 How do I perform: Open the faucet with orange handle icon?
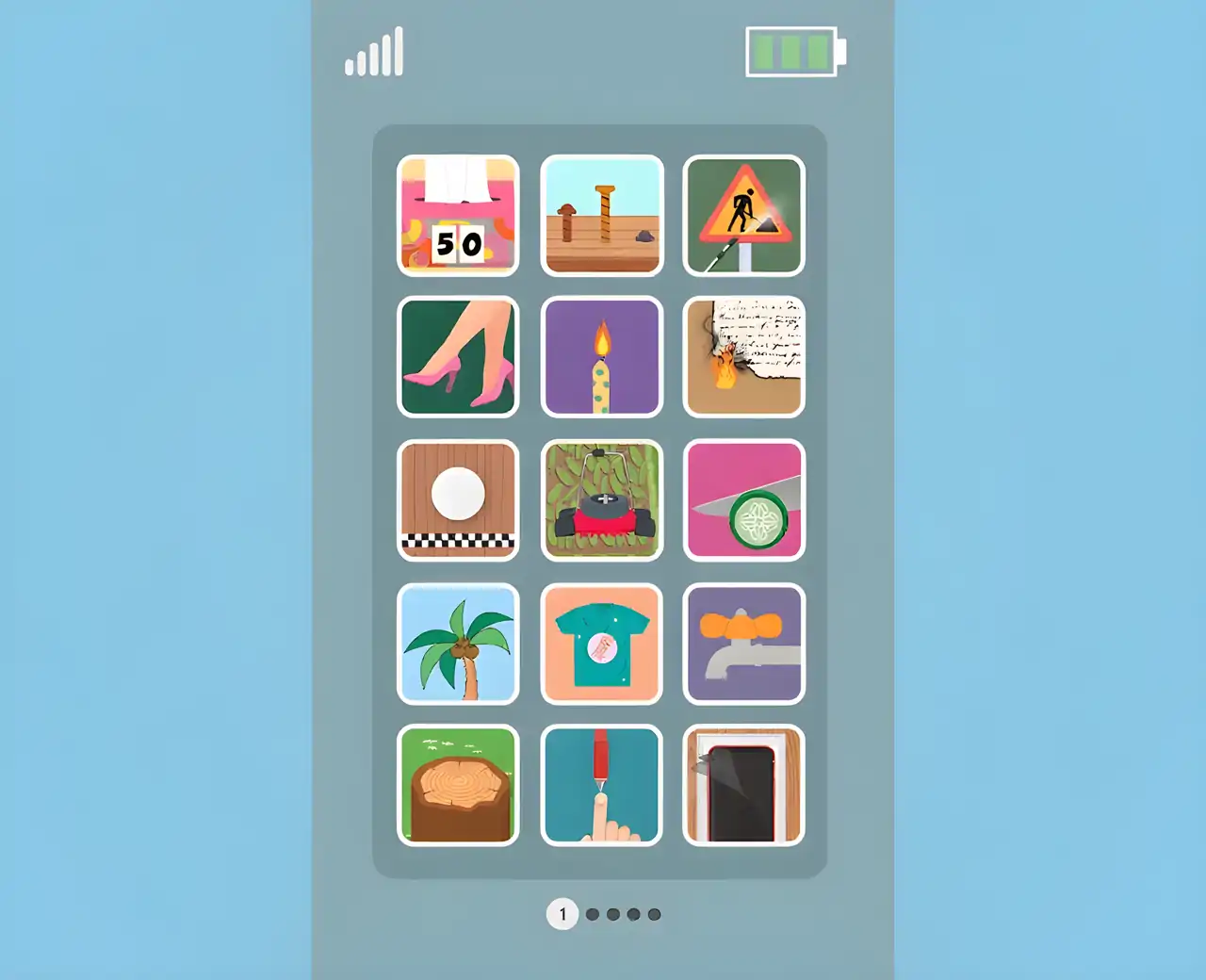744,644
